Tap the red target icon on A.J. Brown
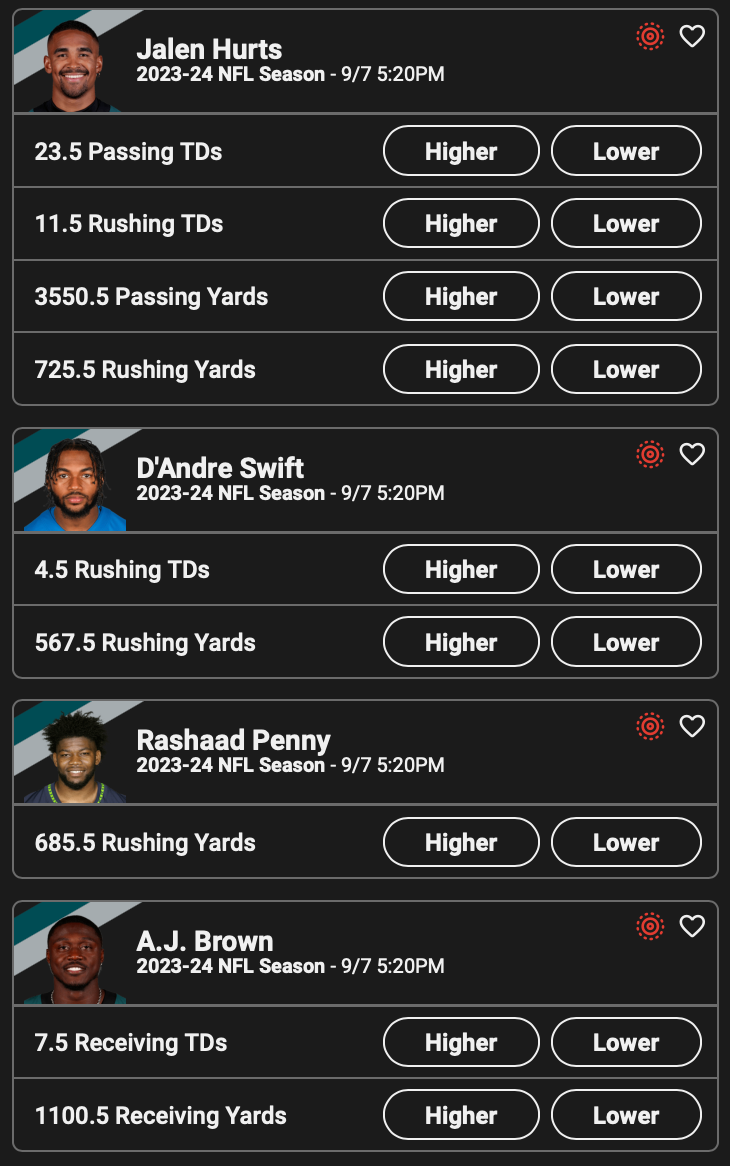Image resolution: width=730 pixels, height=1166 pixels. pyautogui.click(x=650, y=927)
